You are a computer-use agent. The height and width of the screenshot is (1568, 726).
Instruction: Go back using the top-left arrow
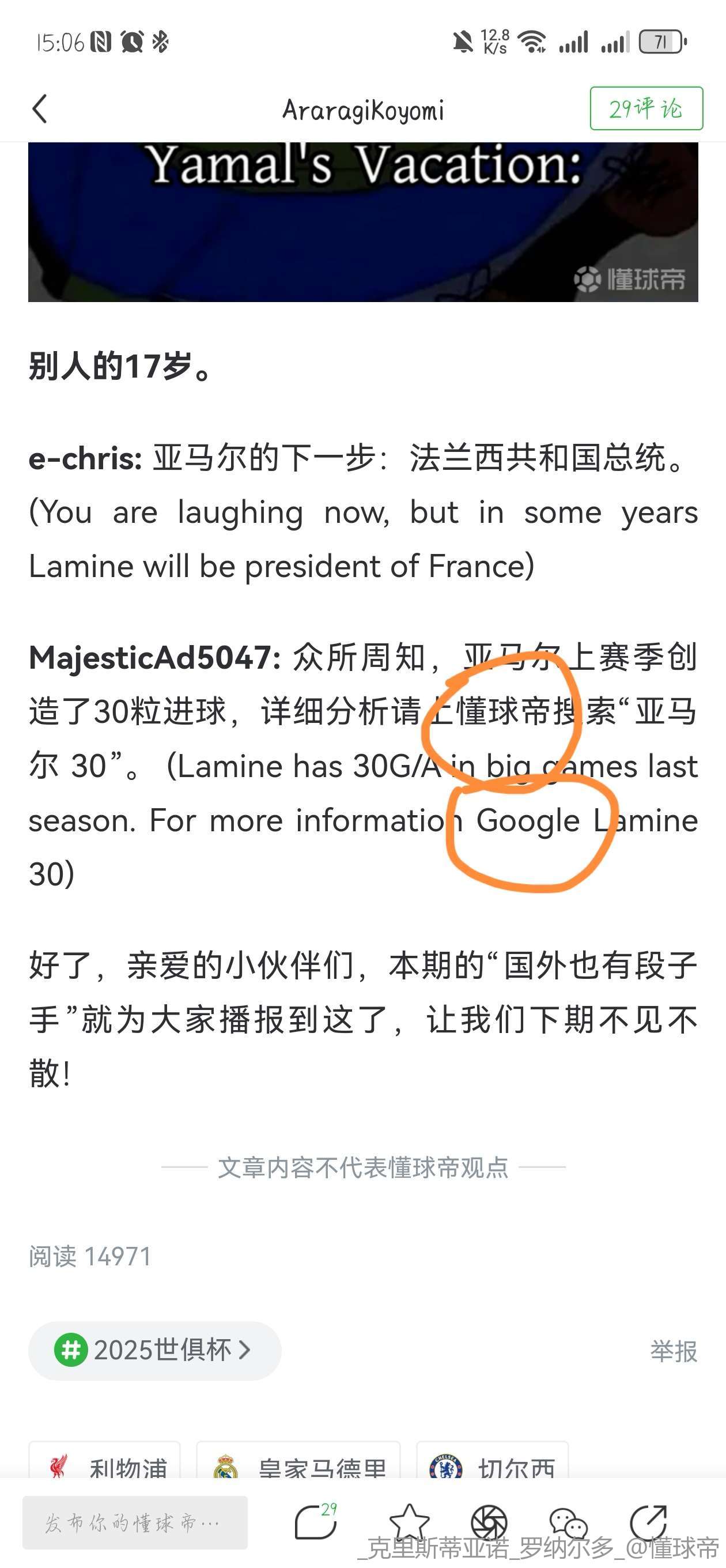40,110
